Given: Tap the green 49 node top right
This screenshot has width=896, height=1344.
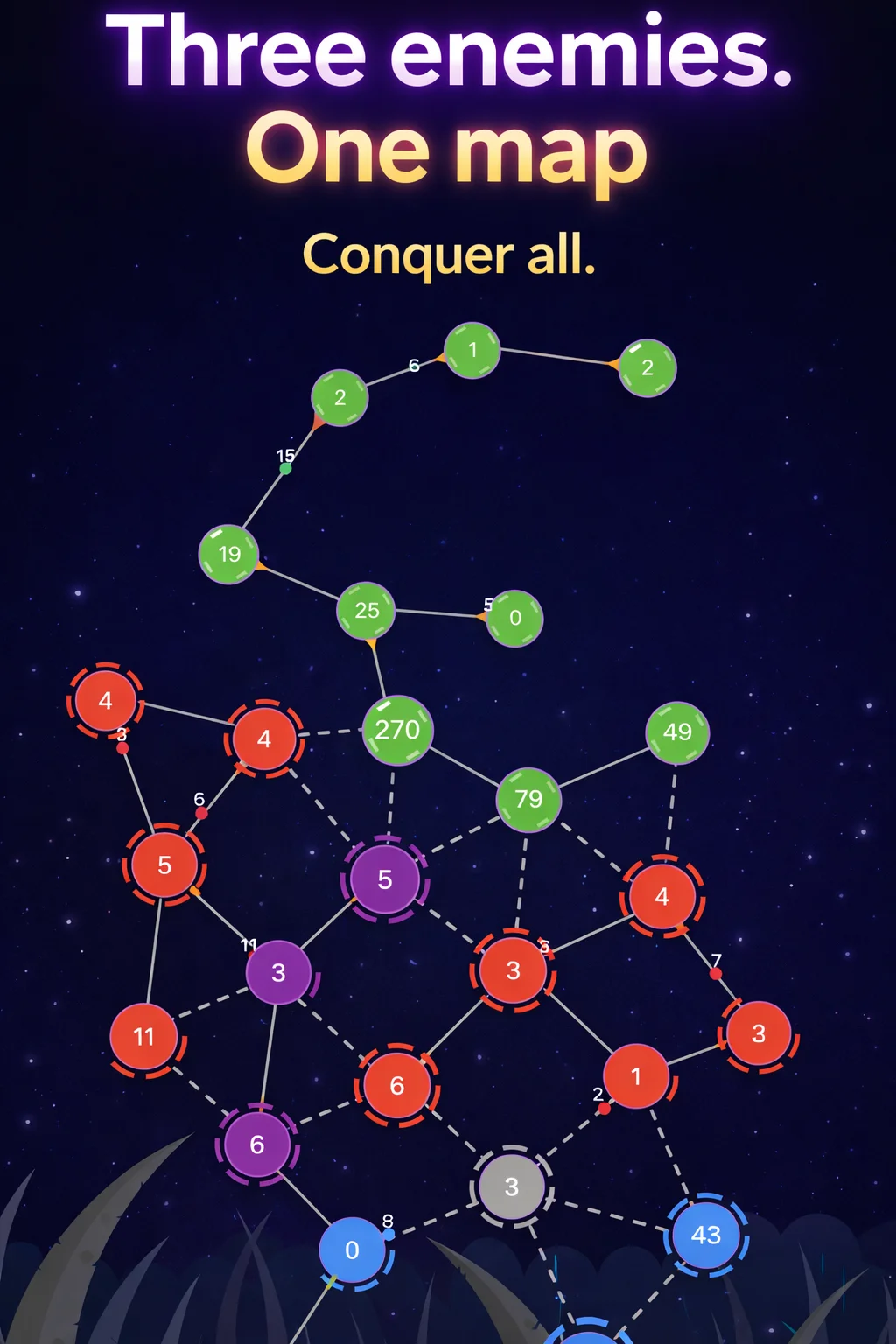Looking at the screenshot, I should pyautogui.click(x=674, y=733).
